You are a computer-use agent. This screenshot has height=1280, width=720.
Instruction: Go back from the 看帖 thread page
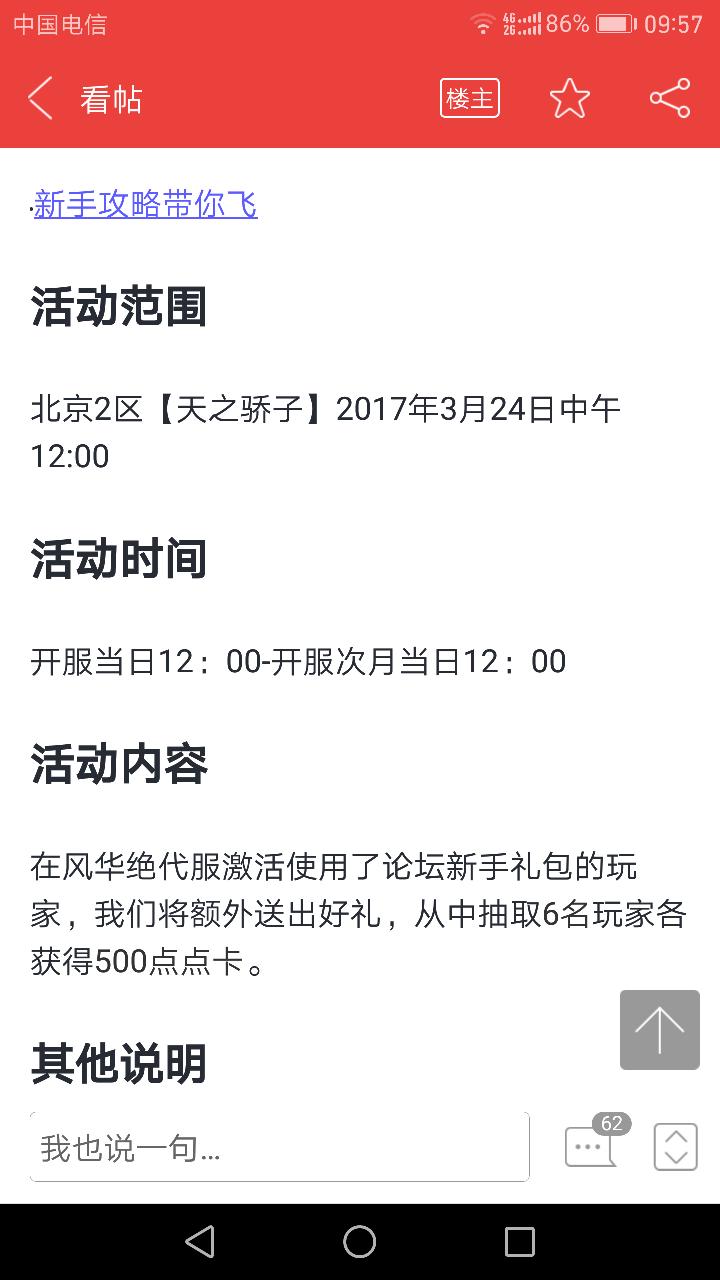click(40, 99)
